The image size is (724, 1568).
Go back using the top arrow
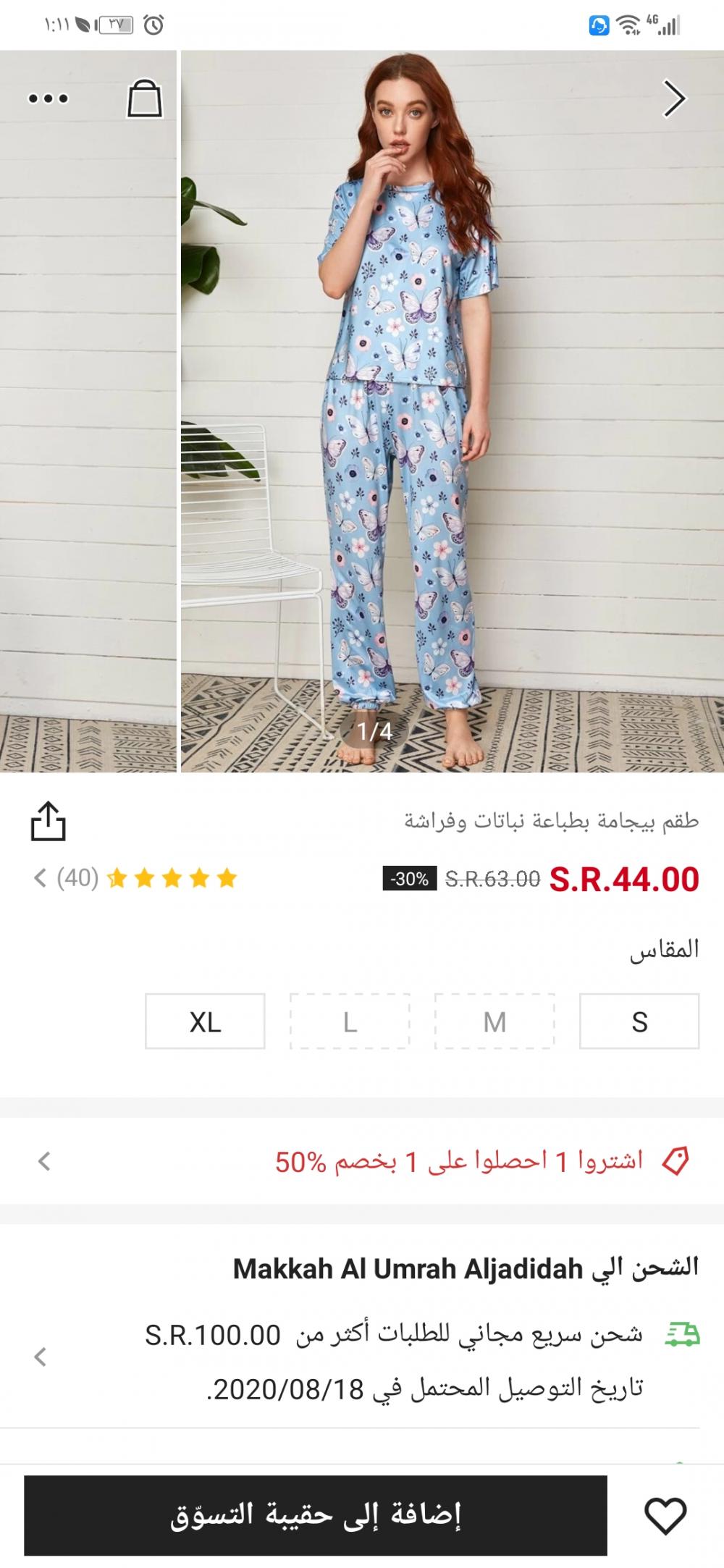tap(674, 98)
